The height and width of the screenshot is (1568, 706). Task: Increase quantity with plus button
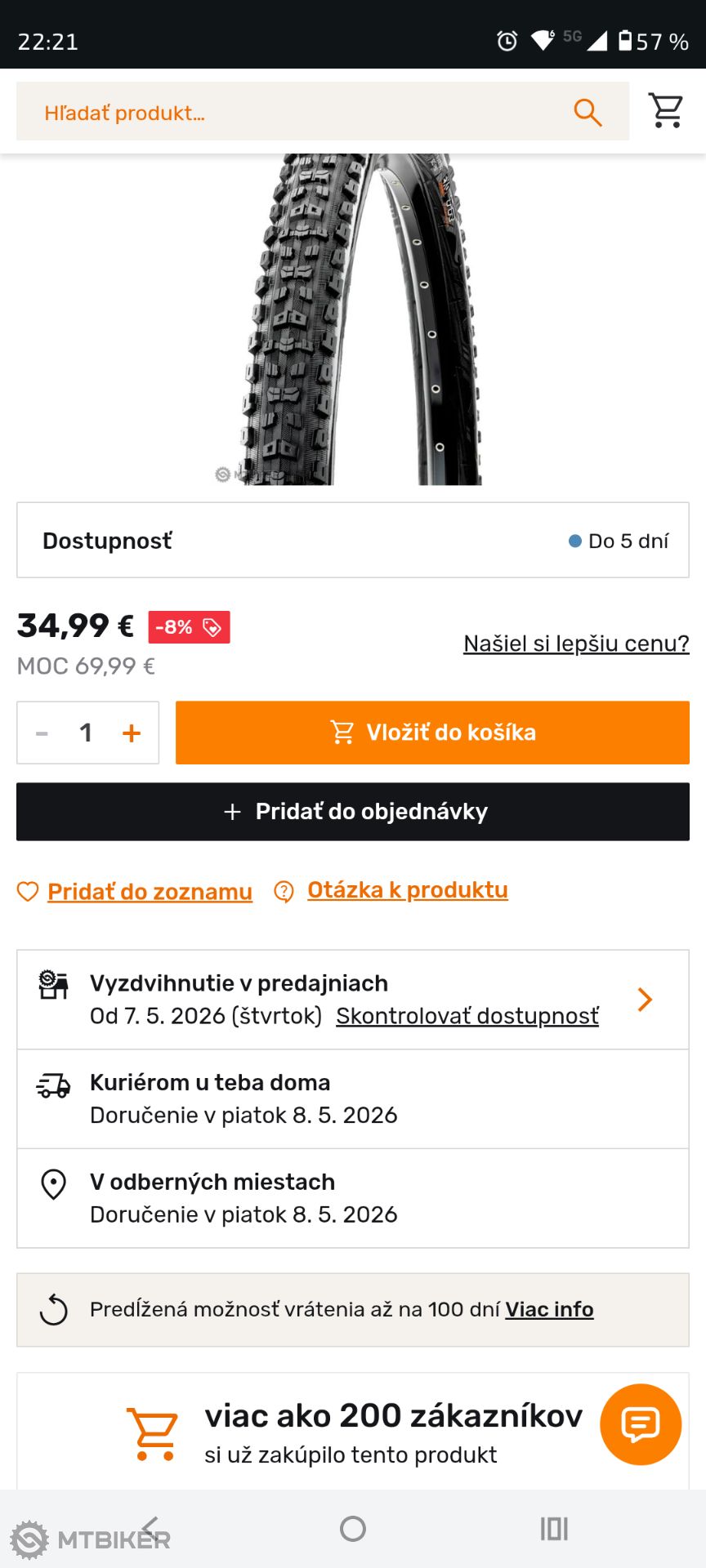pos(132,733)
